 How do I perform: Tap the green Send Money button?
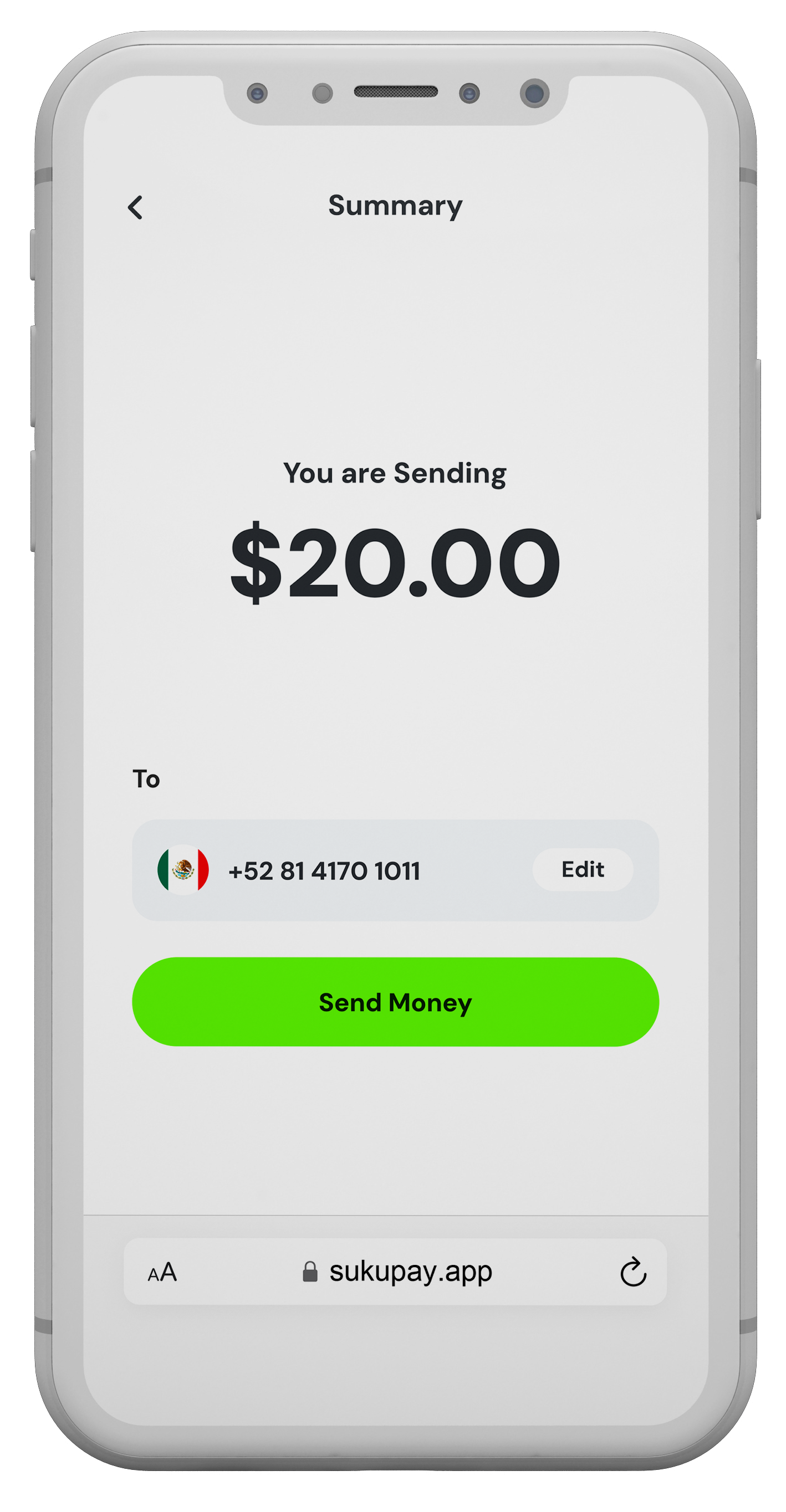tap(395, 1002)
